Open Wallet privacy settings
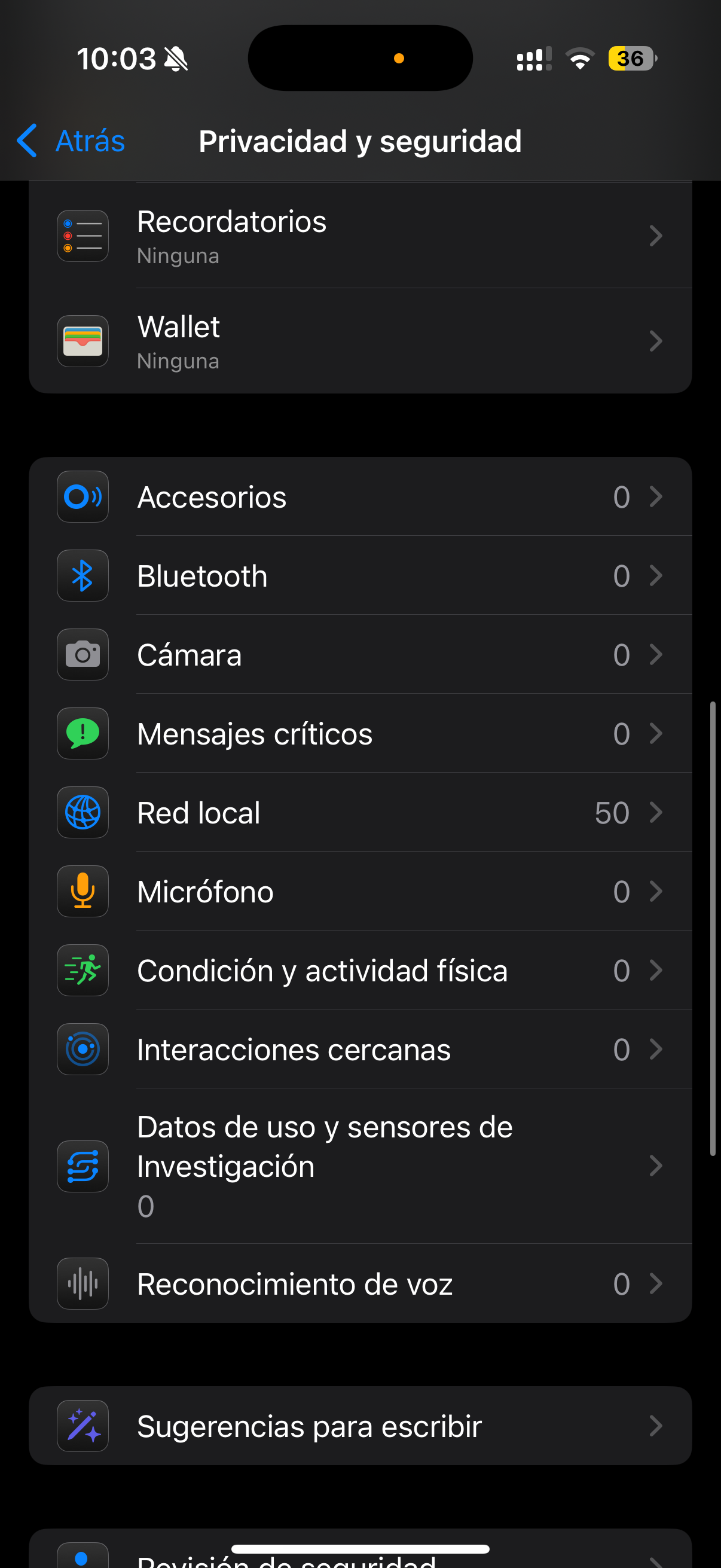Image resolution: width=721 pixels, height=1568 pixels. click(x=359, y=341)
